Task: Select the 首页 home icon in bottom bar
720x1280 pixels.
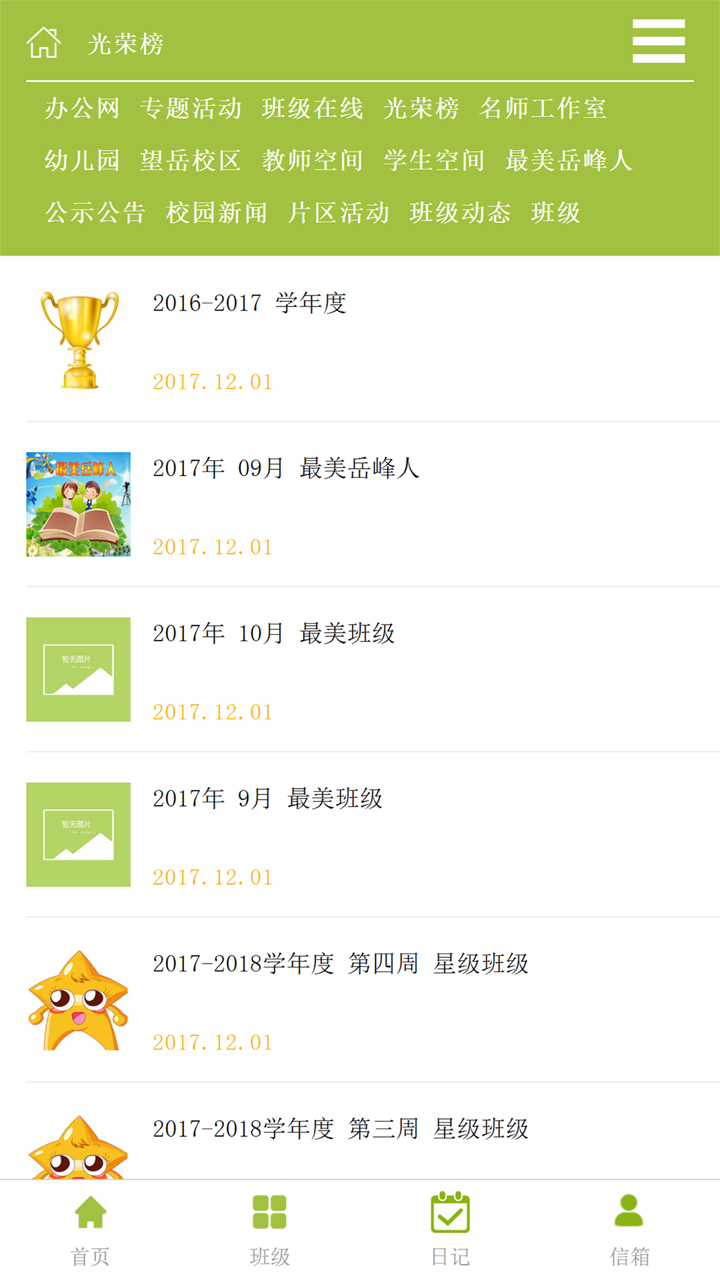Action: coord(90,1213)
